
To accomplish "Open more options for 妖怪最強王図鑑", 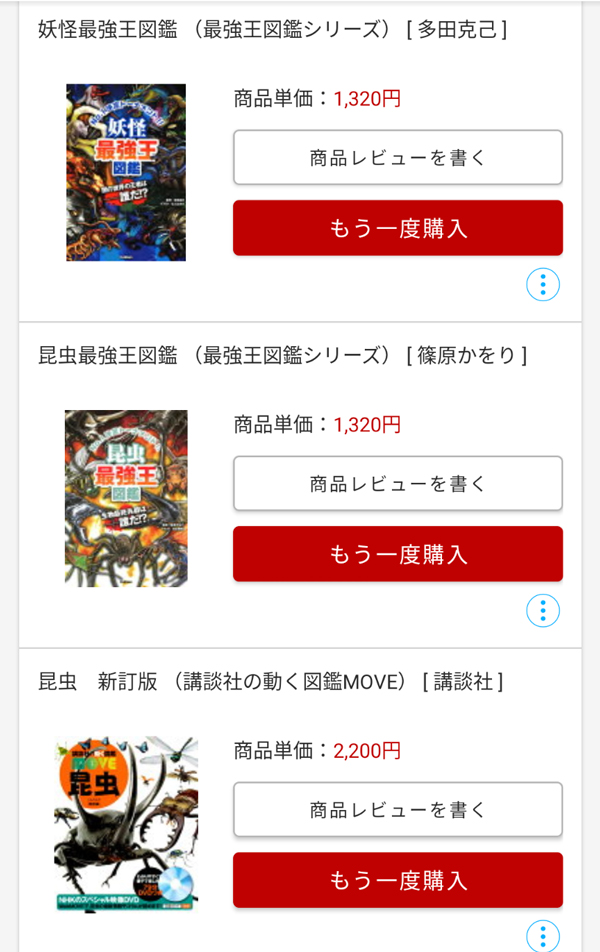I will coord(542,284).
